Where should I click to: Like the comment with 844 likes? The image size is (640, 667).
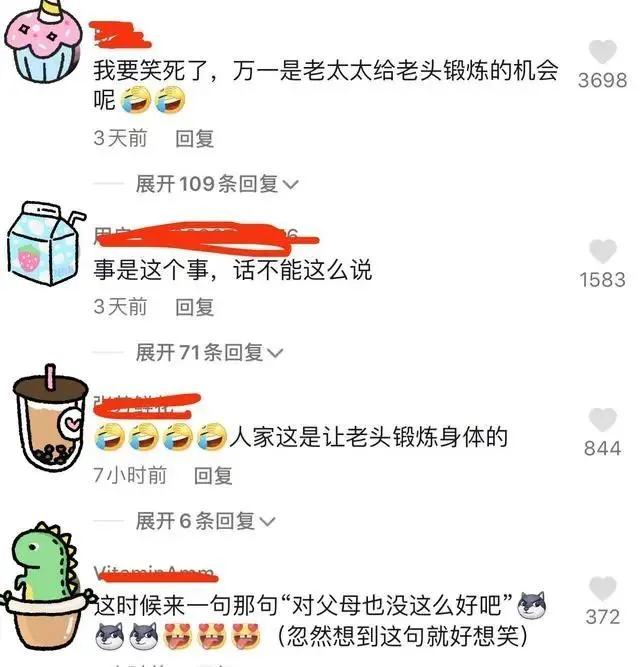602,420
